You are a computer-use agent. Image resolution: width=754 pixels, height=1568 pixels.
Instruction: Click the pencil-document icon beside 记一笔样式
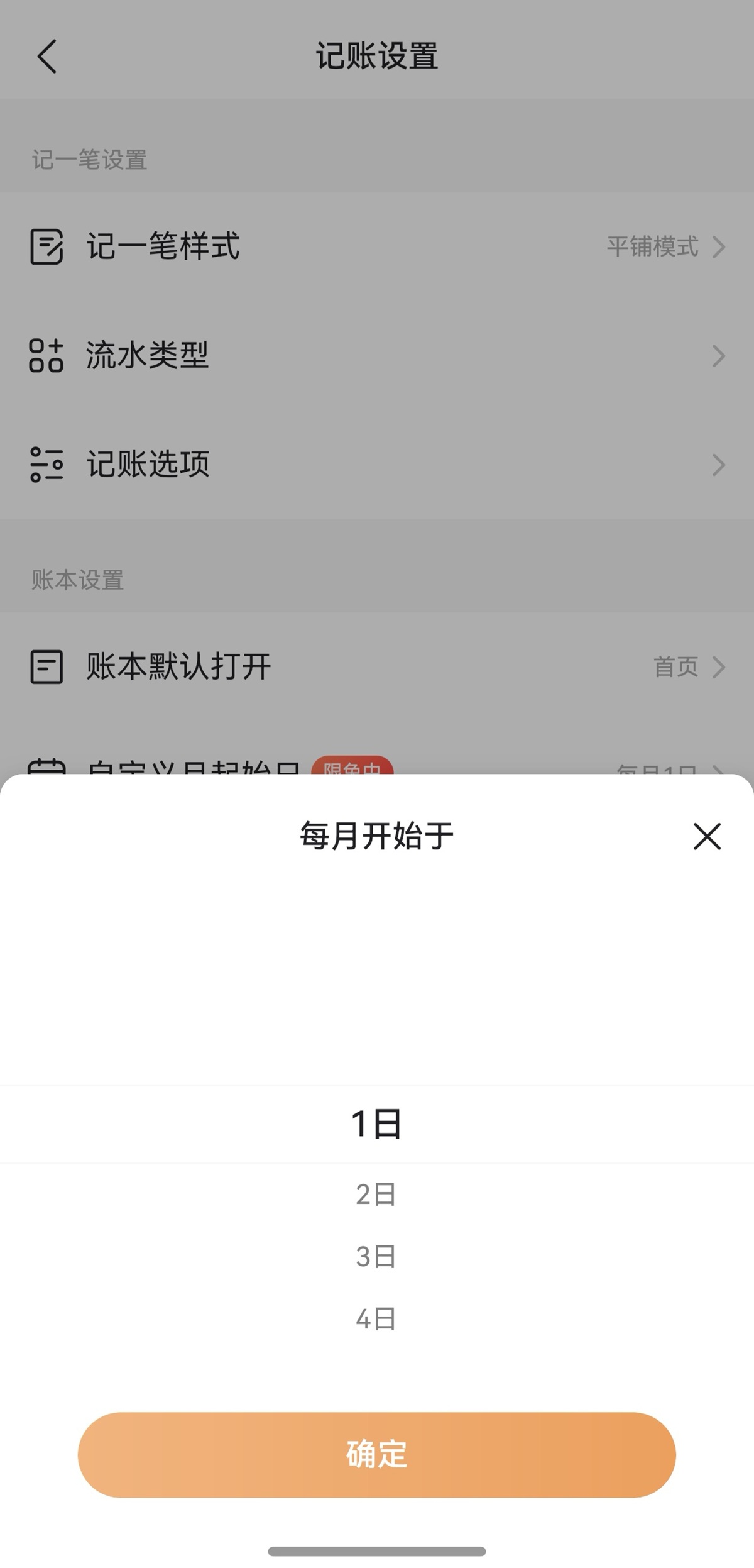pos(46,248)
